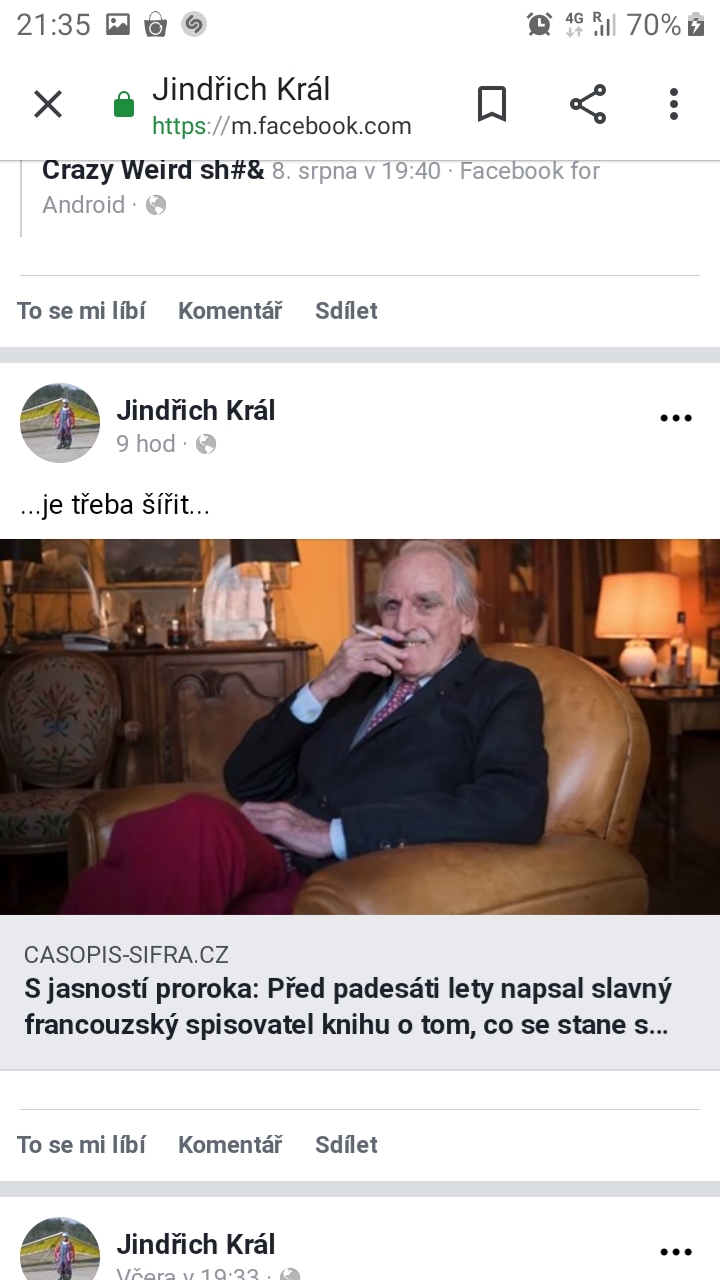Share this page via the share icon
The height and width of the screenshot is (1280, 720).
click(588, 104)
